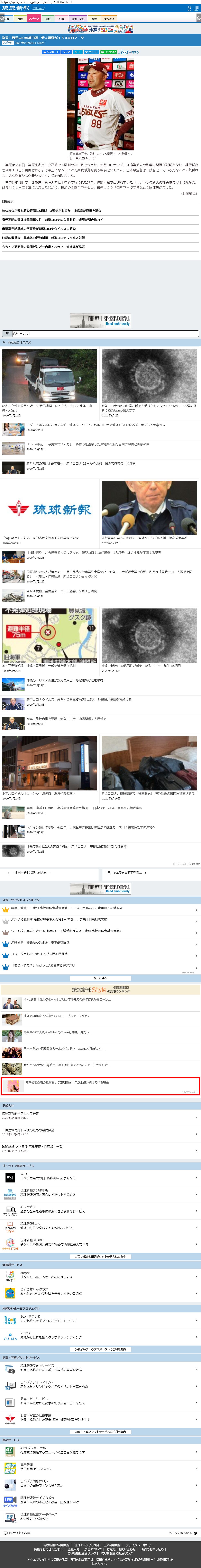Image resolution: width=201 pixels, height=1568 pixels.
Task: Switch to the エンタメ tab
Action: pyautogui.click(x=109, y=19)
